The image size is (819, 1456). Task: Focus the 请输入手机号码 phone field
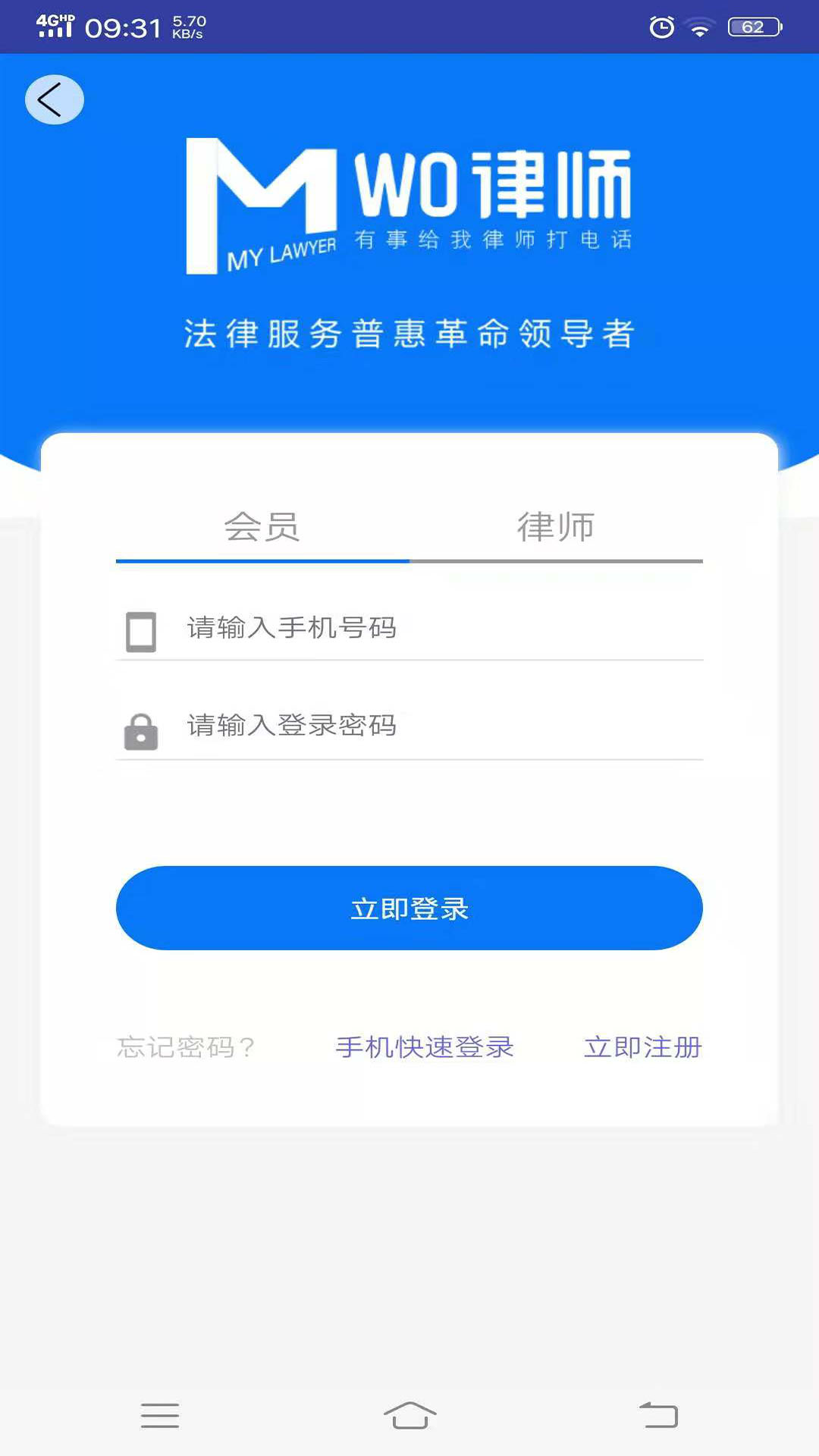pyautogui.click(x=409, y=629)
